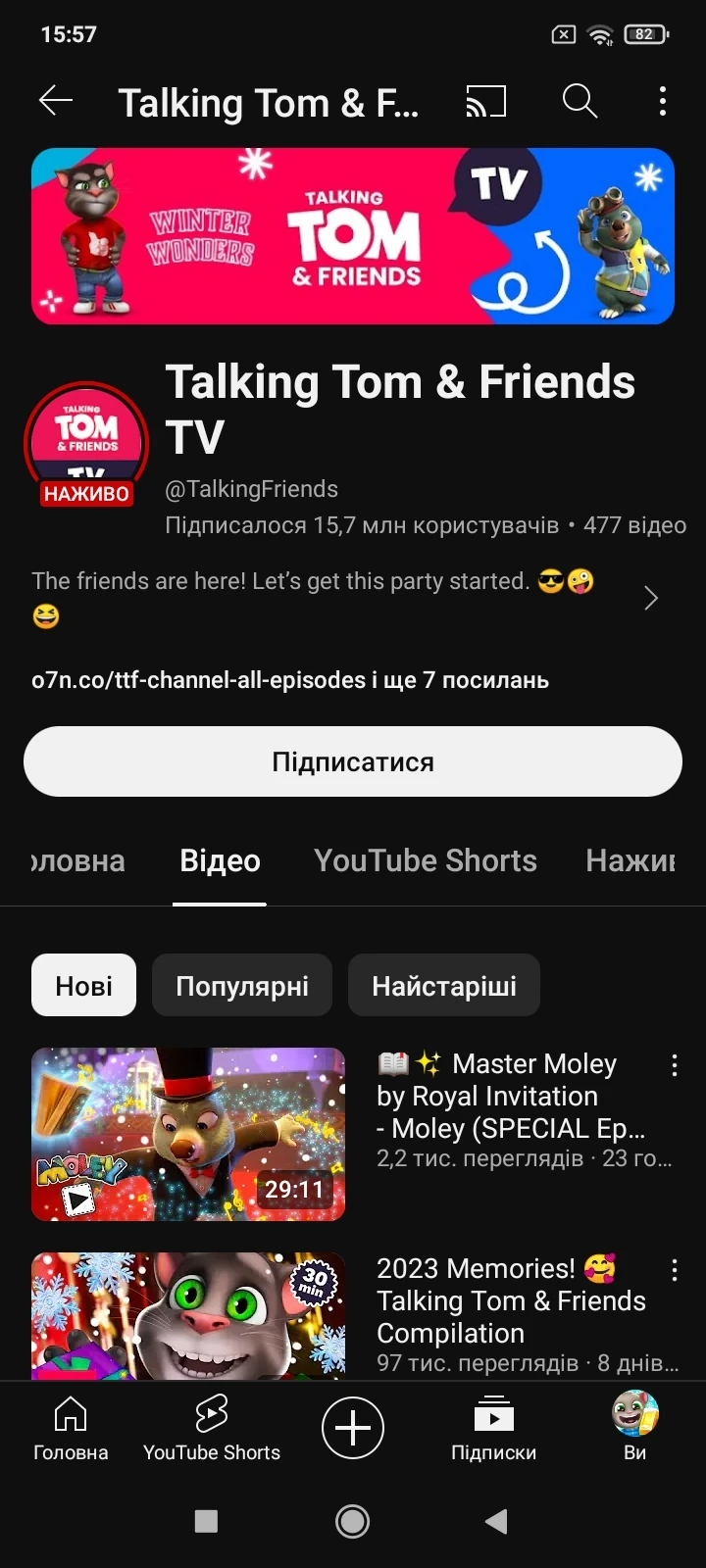Switch to the YouTube Shorts channel tab
The width and height of the screenshot is (706, 1568).
coord(426,860)
